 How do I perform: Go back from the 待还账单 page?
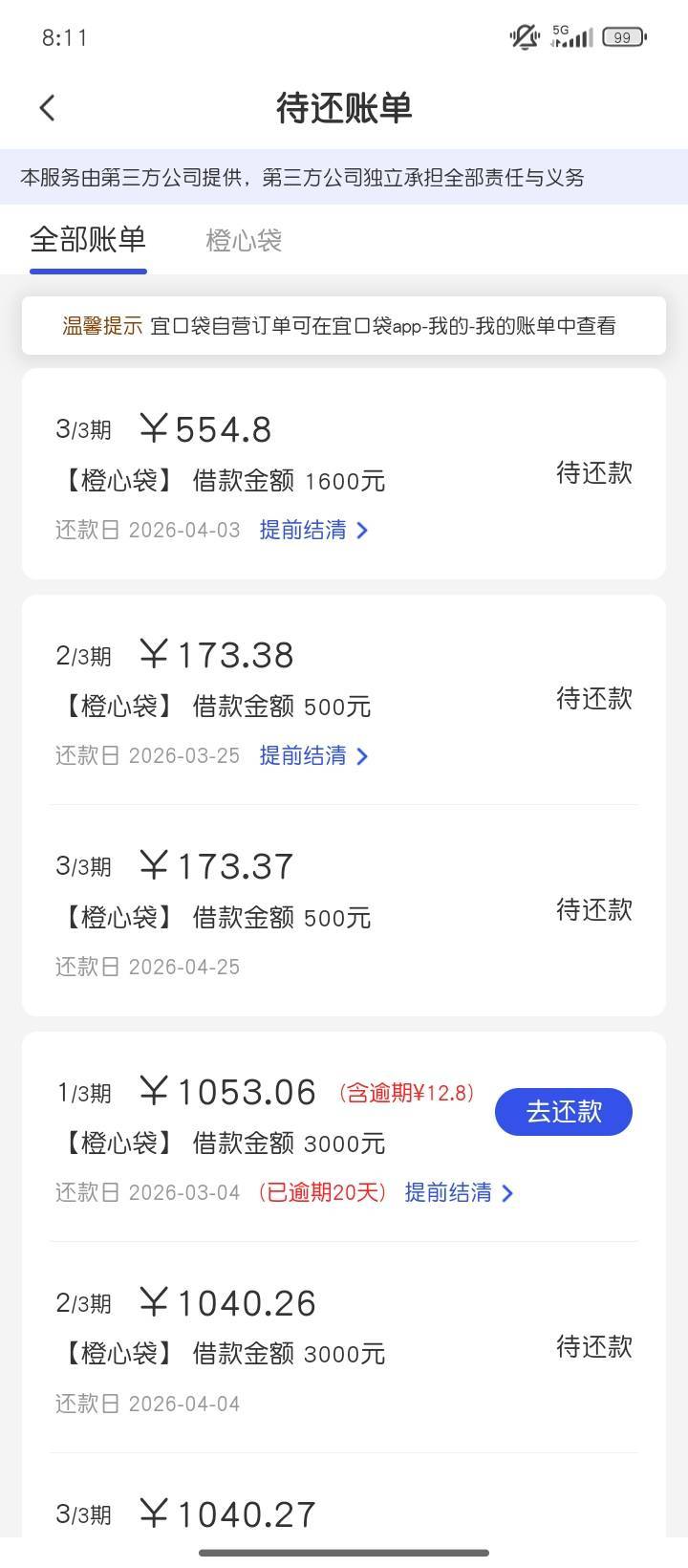click(x=48, y=108)
